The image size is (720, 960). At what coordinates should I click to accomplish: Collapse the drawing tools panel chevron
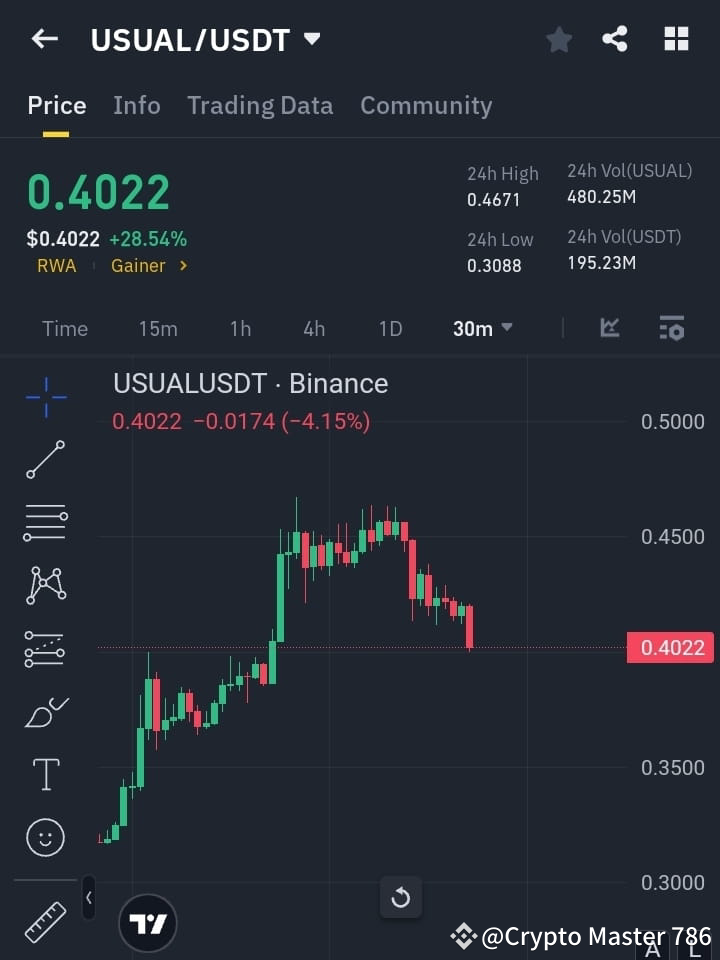coord(88,898)
